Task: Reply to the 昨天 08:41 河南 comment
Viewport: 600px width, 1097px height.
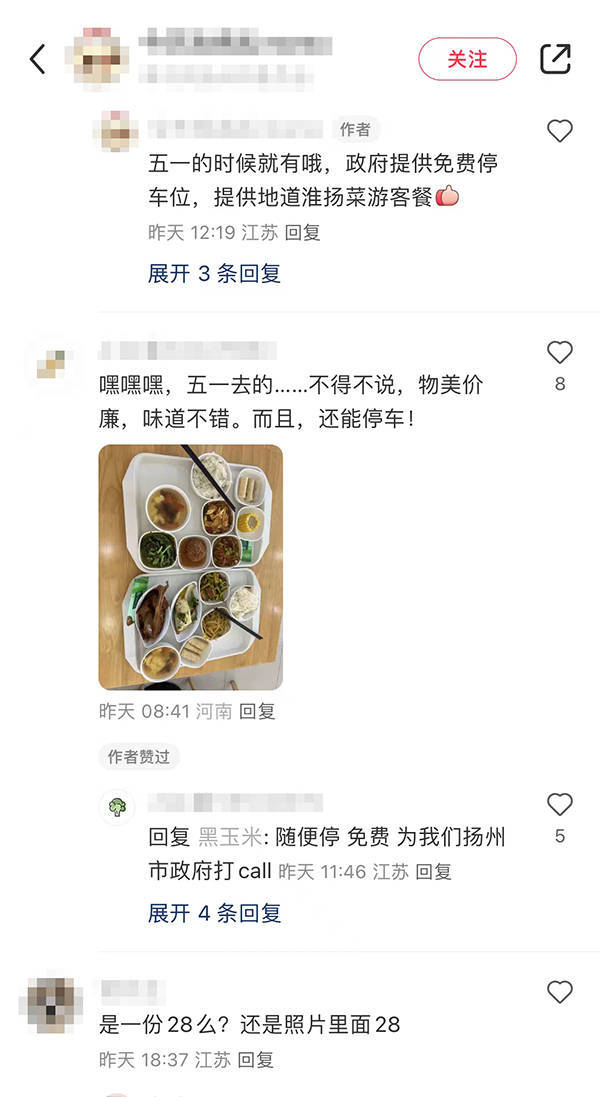Action: pyautogui.click(x=258, y=711)
